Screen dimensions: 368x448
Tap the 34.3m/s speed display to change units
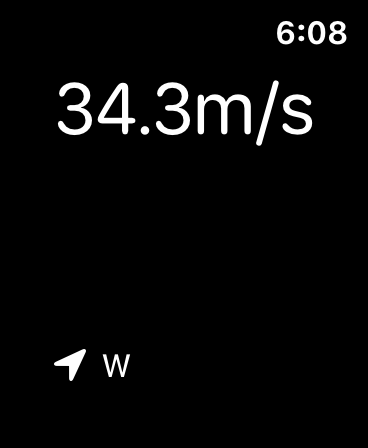pos(185,112)
